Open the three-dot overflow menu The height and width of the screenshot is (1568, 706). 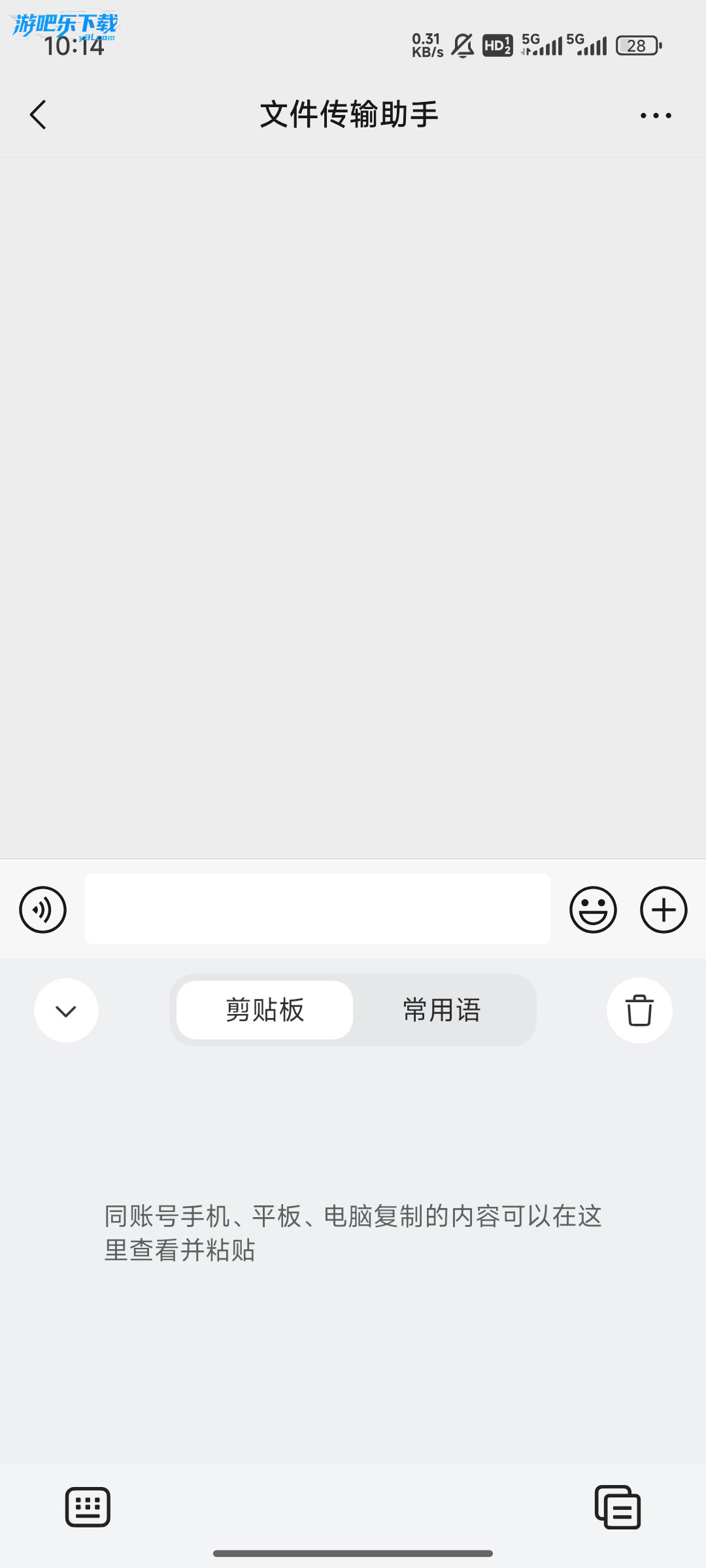656,116
